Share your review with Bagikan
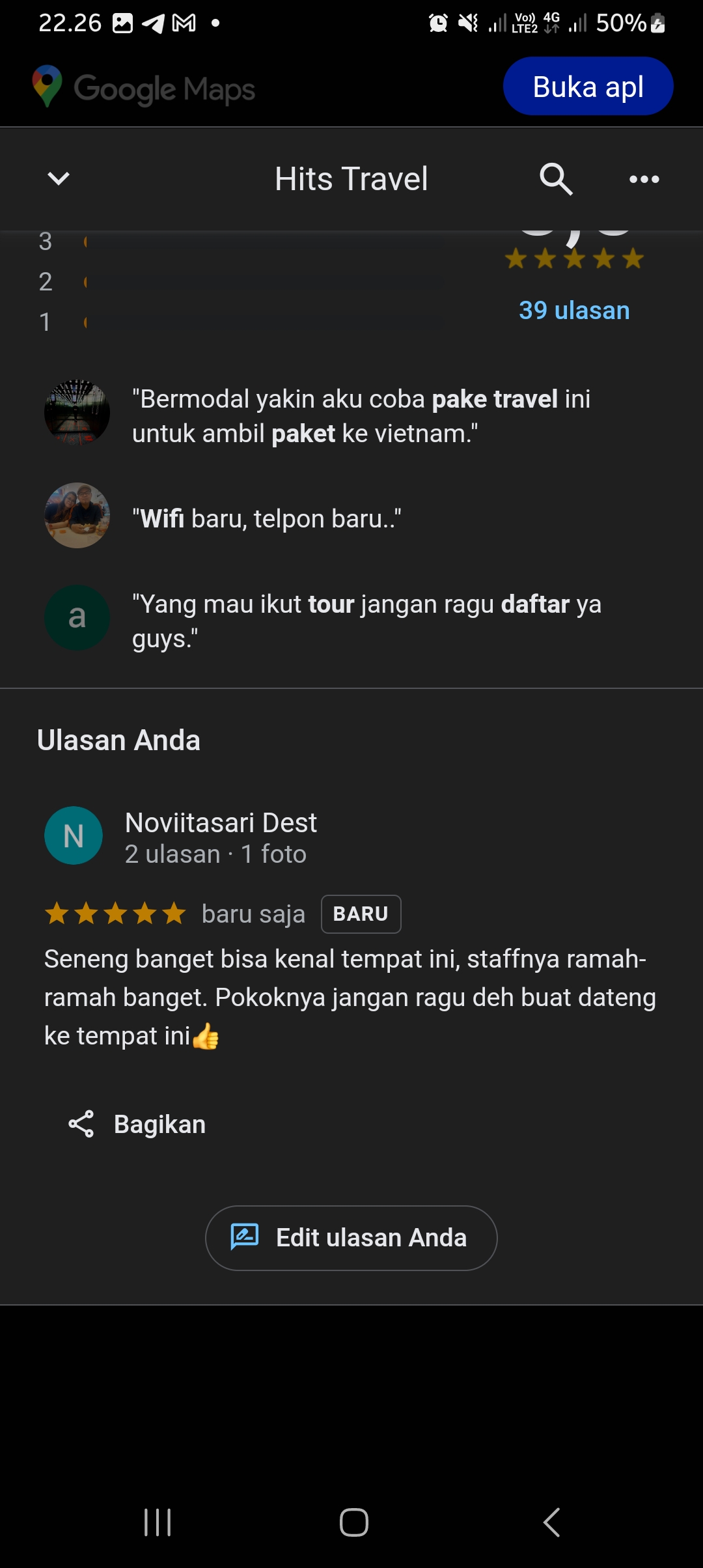Image resolution: width=703 pixels, height=1568 pixels. point(137,1125)
